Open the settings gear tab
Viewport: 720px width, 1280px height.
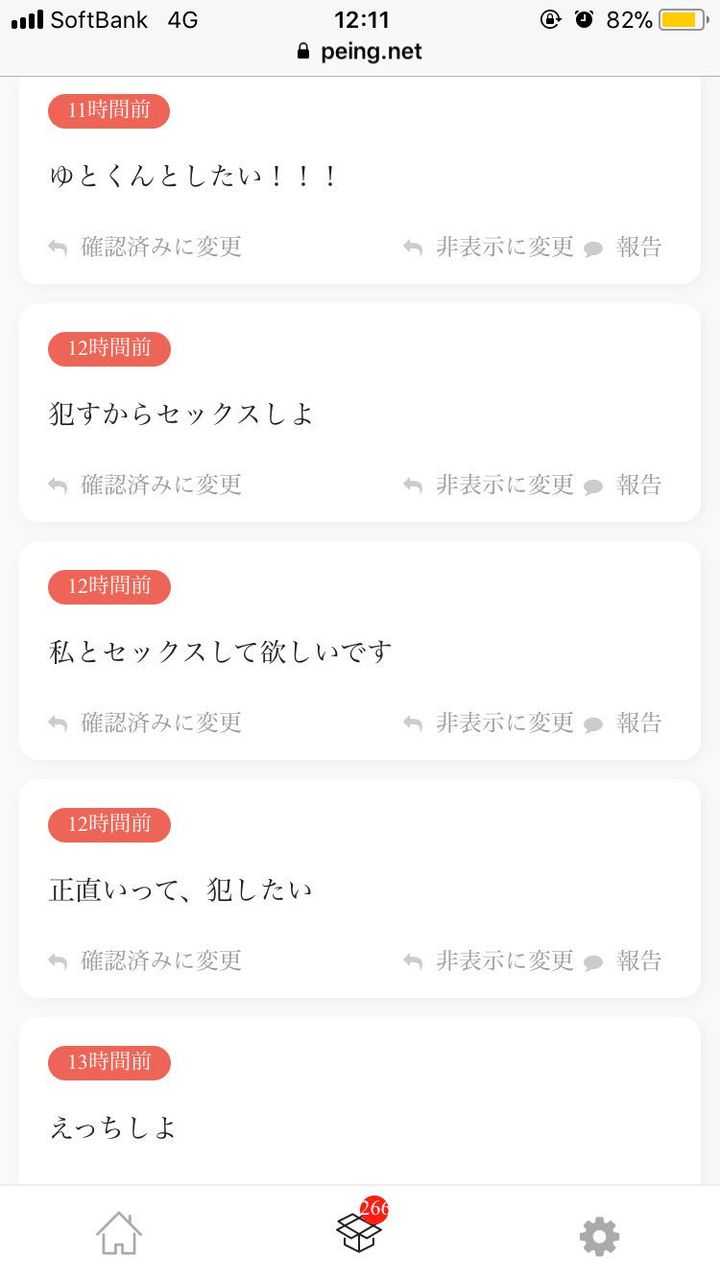[599, 1236]
